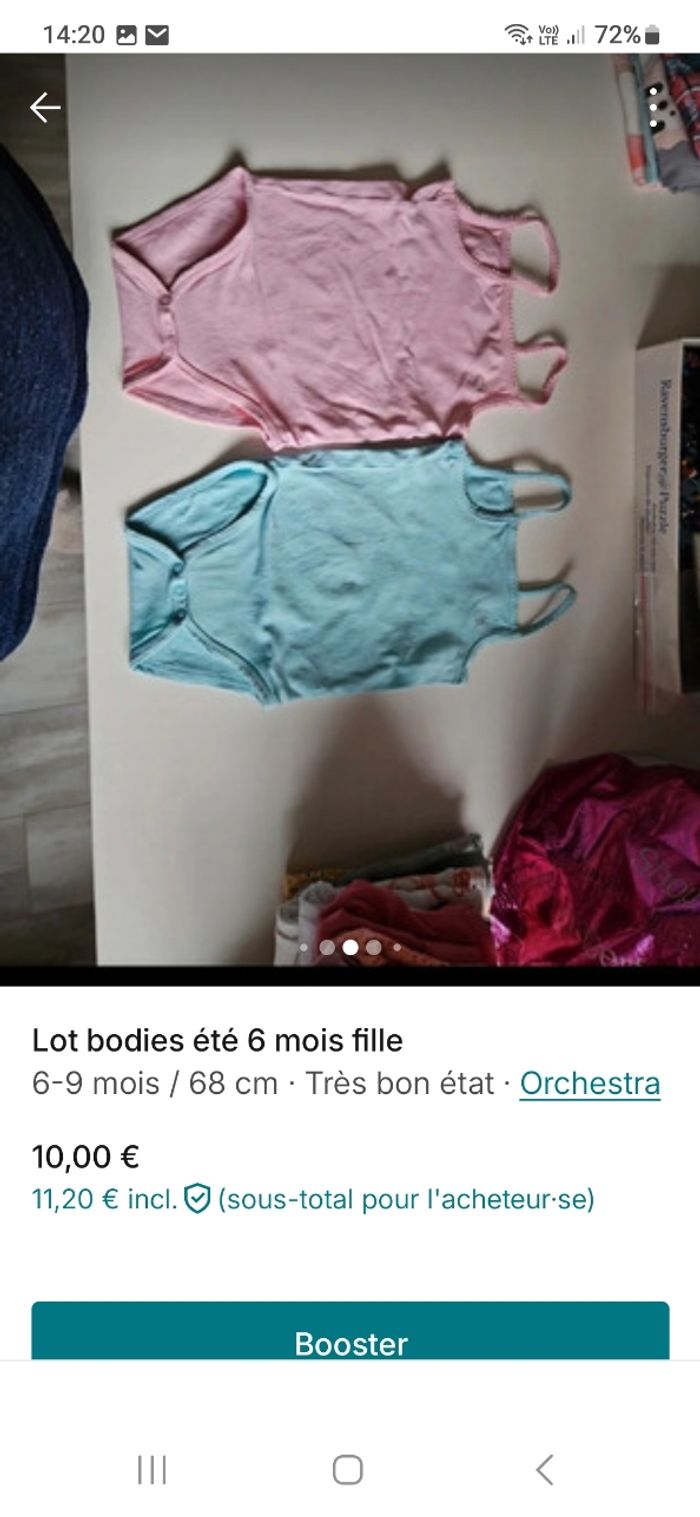The image size is (700, 1517).
Task: Open the three-dot overflow menu
Action: pyautogui.click(x=654, y=107)
